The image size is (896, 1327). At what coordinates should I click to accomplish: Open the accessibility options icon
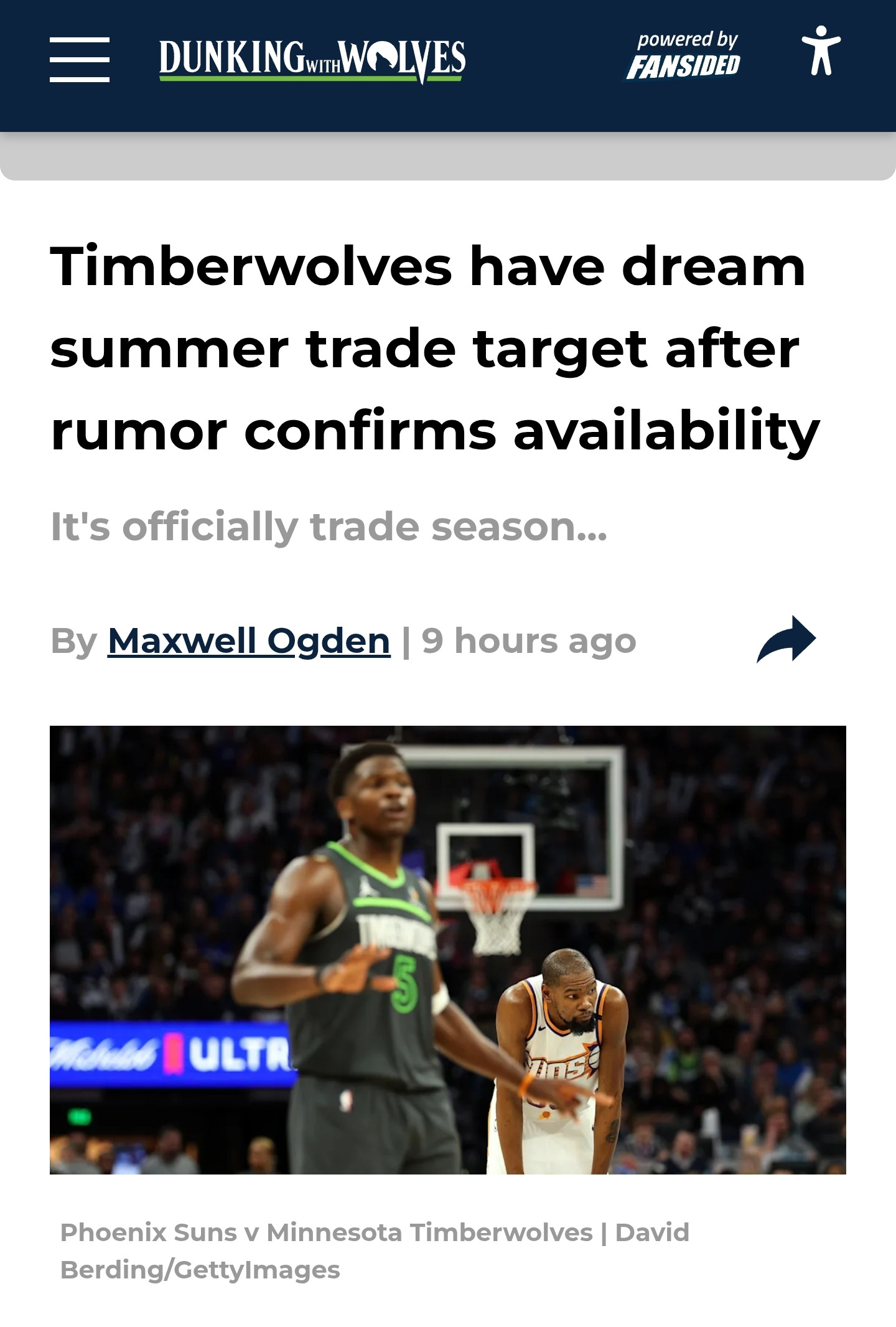[821, 51]
